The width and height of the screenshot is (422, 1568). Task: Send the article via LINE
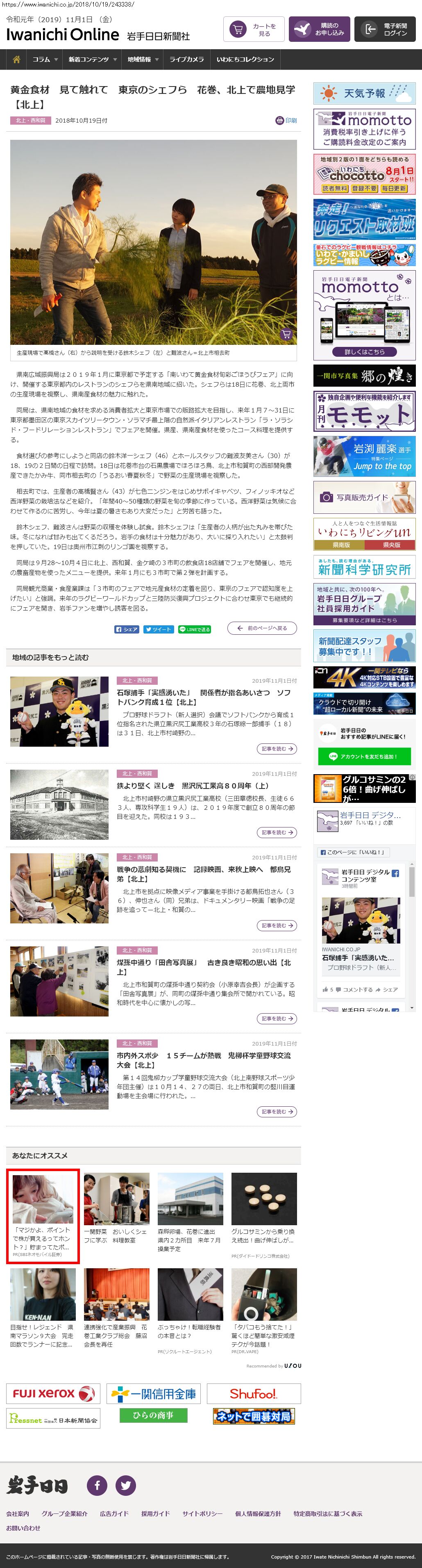pyautogui.click(x=195, y=629)
